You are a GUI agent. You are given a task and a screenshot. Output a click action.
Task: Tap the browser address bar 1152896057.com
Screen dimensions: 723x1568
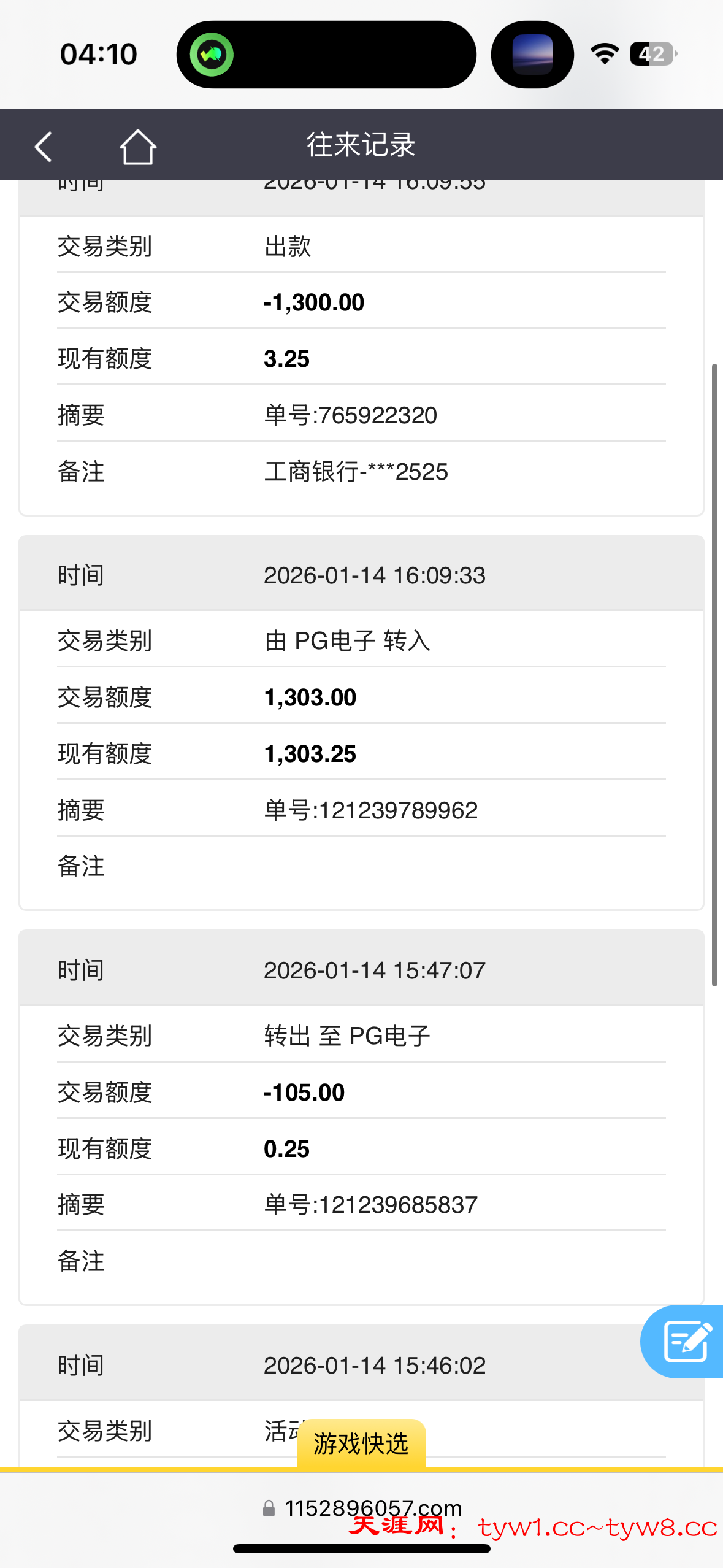[x=362, y=1508]
